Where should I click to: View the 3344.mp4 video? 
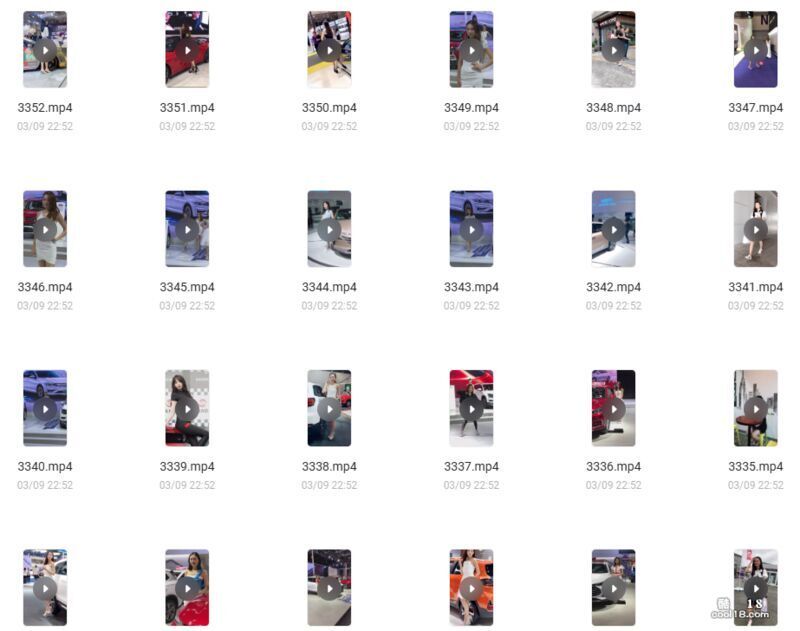point(329,229)
